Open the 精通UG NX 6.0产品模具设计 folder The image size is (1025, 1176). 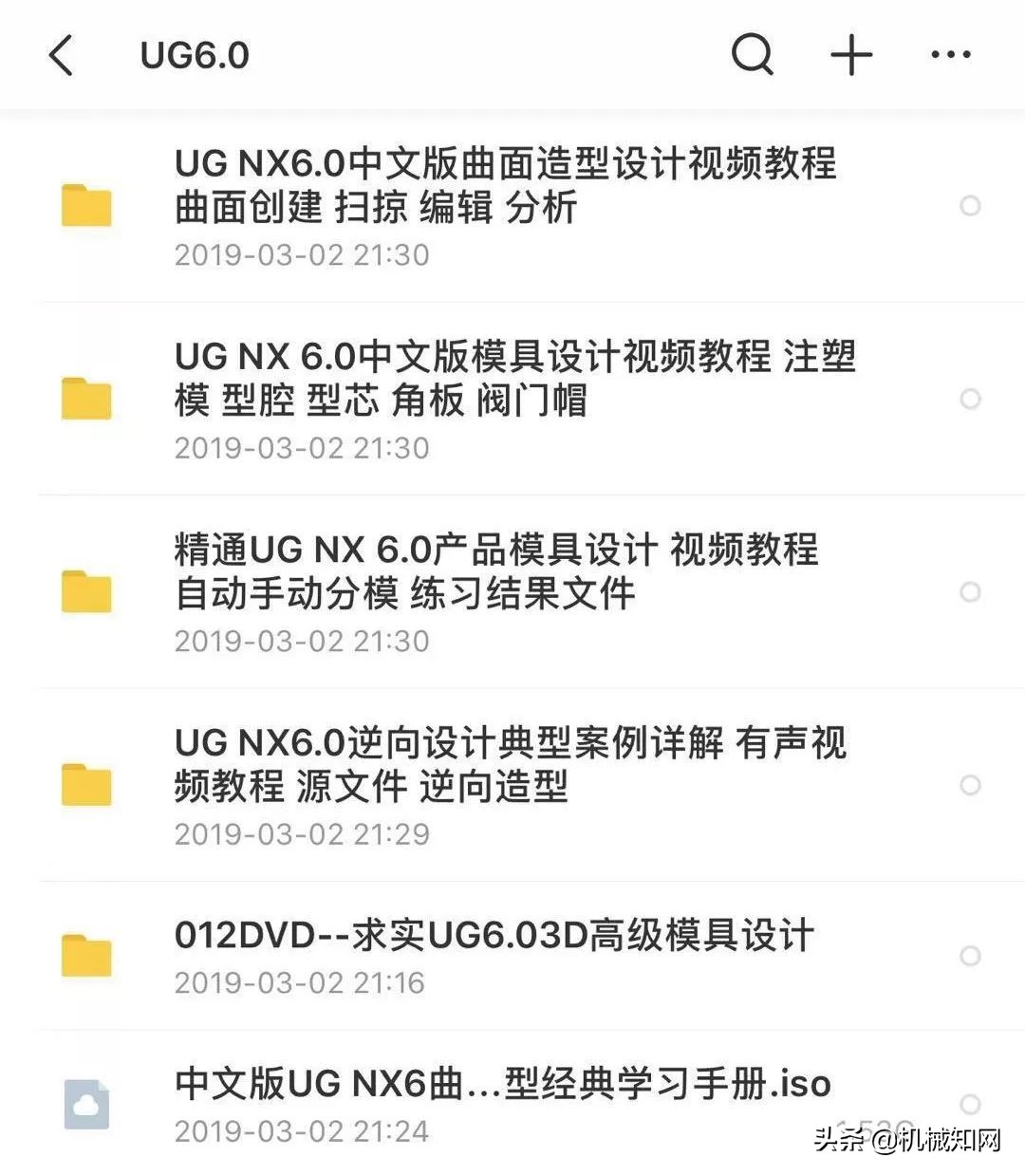494,569
